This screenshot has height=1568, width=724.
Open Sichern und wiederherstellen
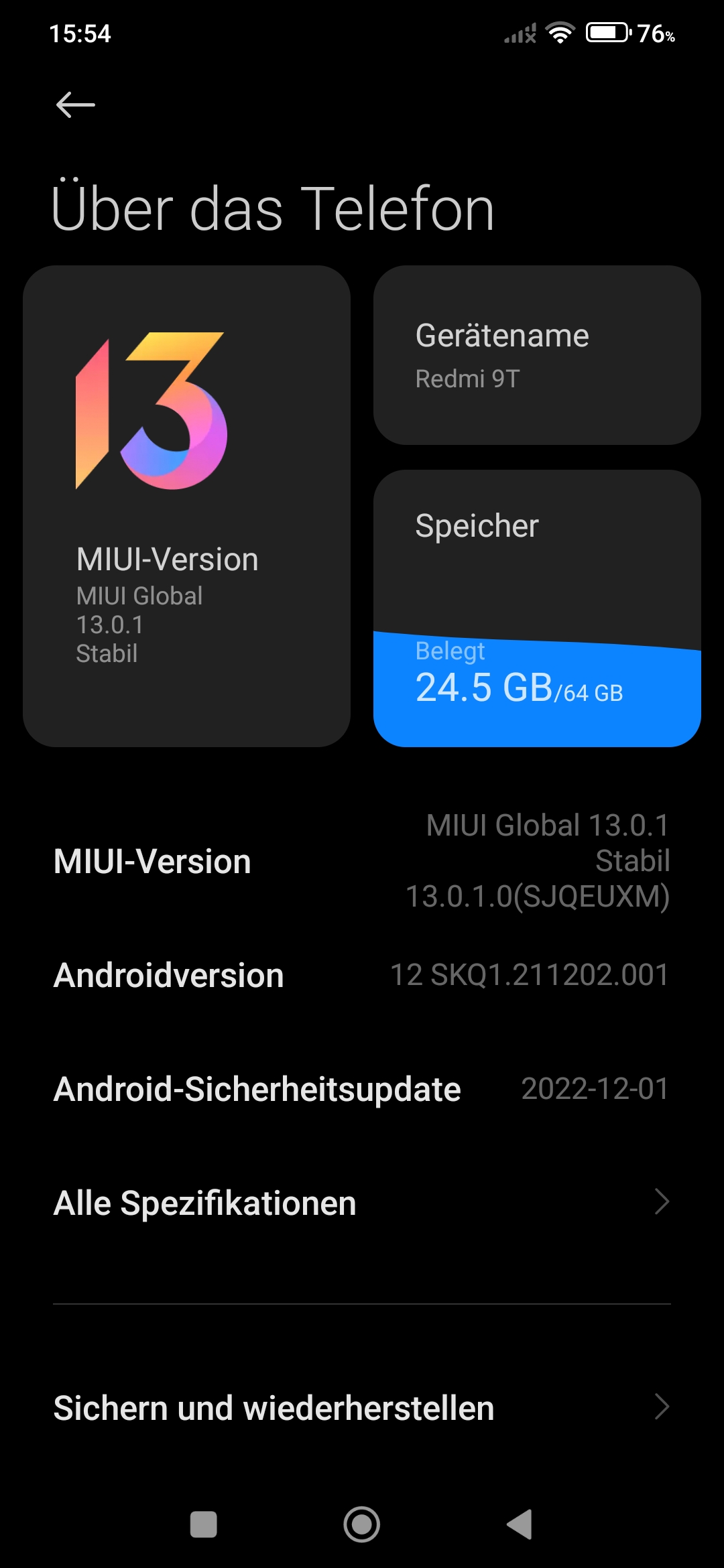(362, 1407)
